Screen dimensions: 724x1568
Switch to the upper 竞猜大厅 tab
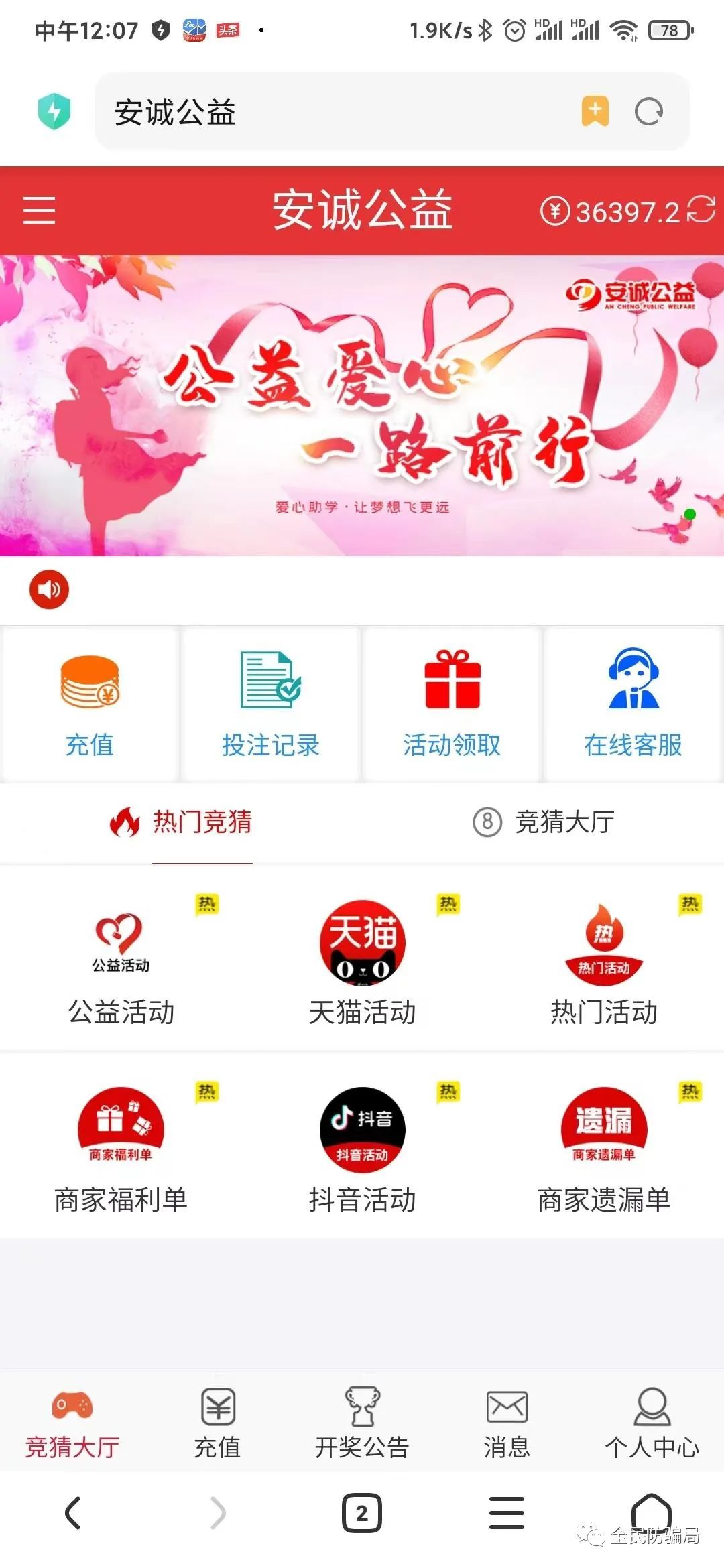[x=544, y=822]
